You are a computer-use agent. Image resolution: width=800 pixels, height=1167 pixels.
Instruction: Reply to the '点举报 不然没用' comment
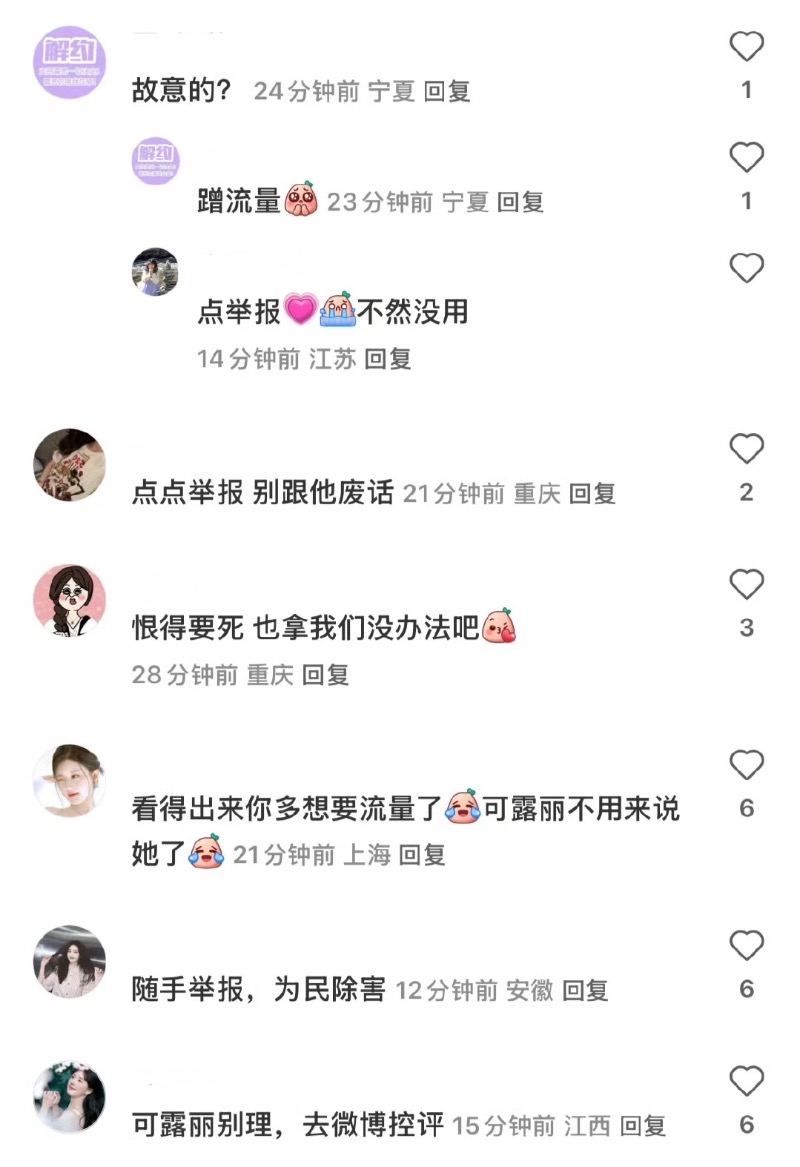pyautogui.click(x=387, y=359)
